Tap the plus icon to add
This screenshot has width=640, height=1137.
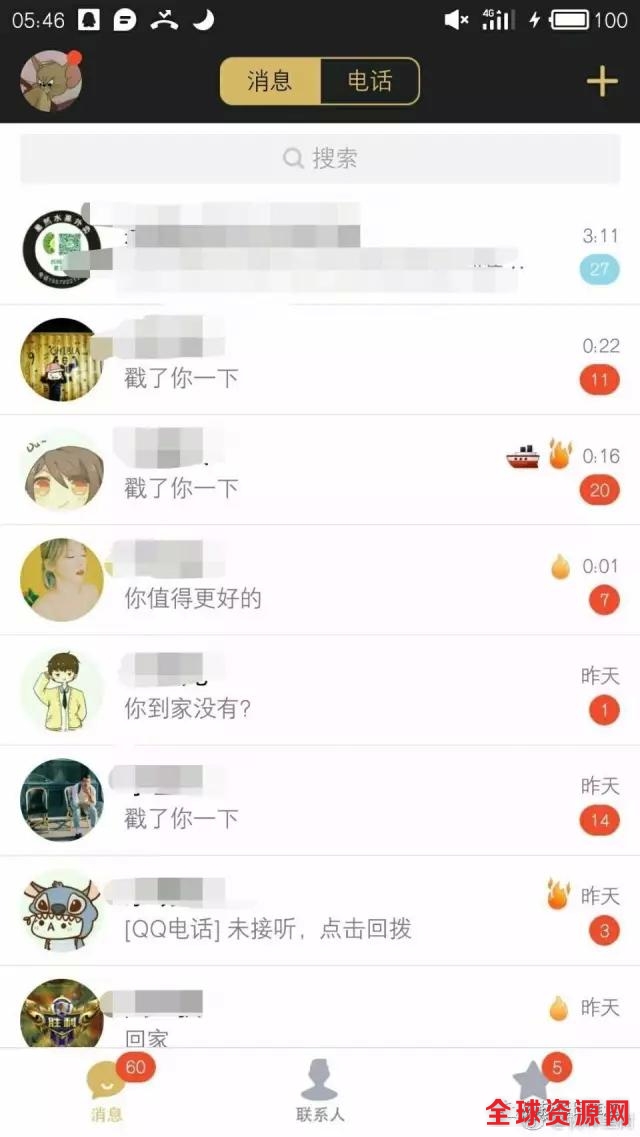[601, 82]
